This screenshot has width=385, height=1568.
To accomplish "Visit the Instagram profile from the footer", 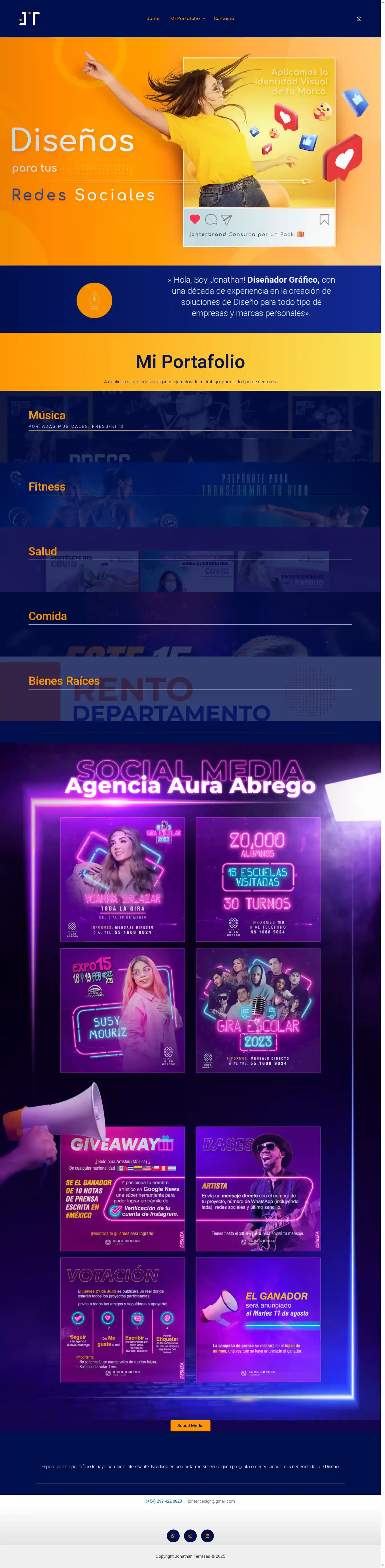I will coord(191,1536).
